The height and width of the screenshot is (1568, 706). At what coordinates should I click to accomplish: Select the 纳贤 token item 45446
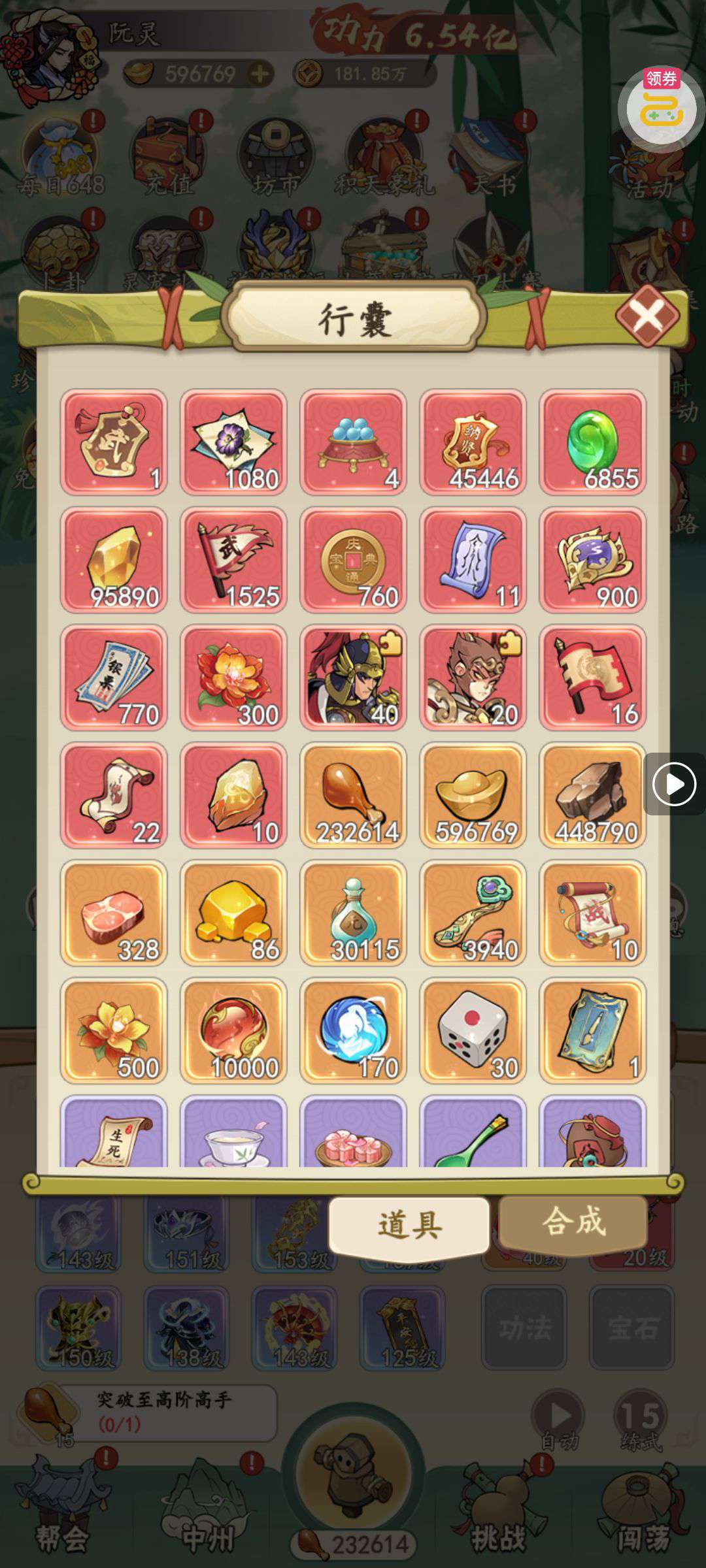(x=473, y=442)
